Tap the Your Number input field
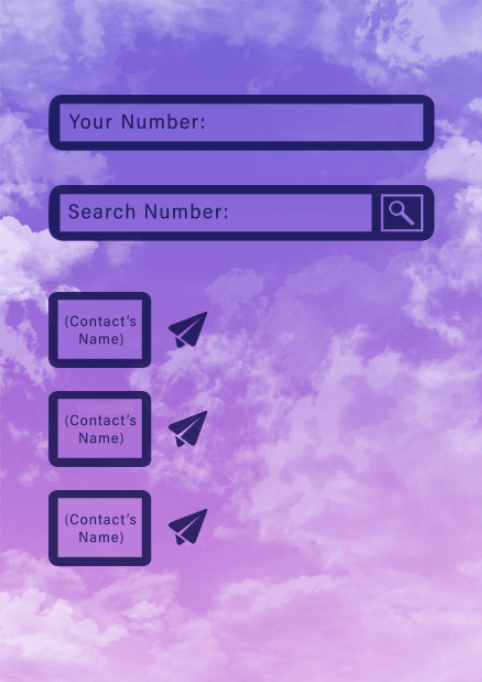 241,123
